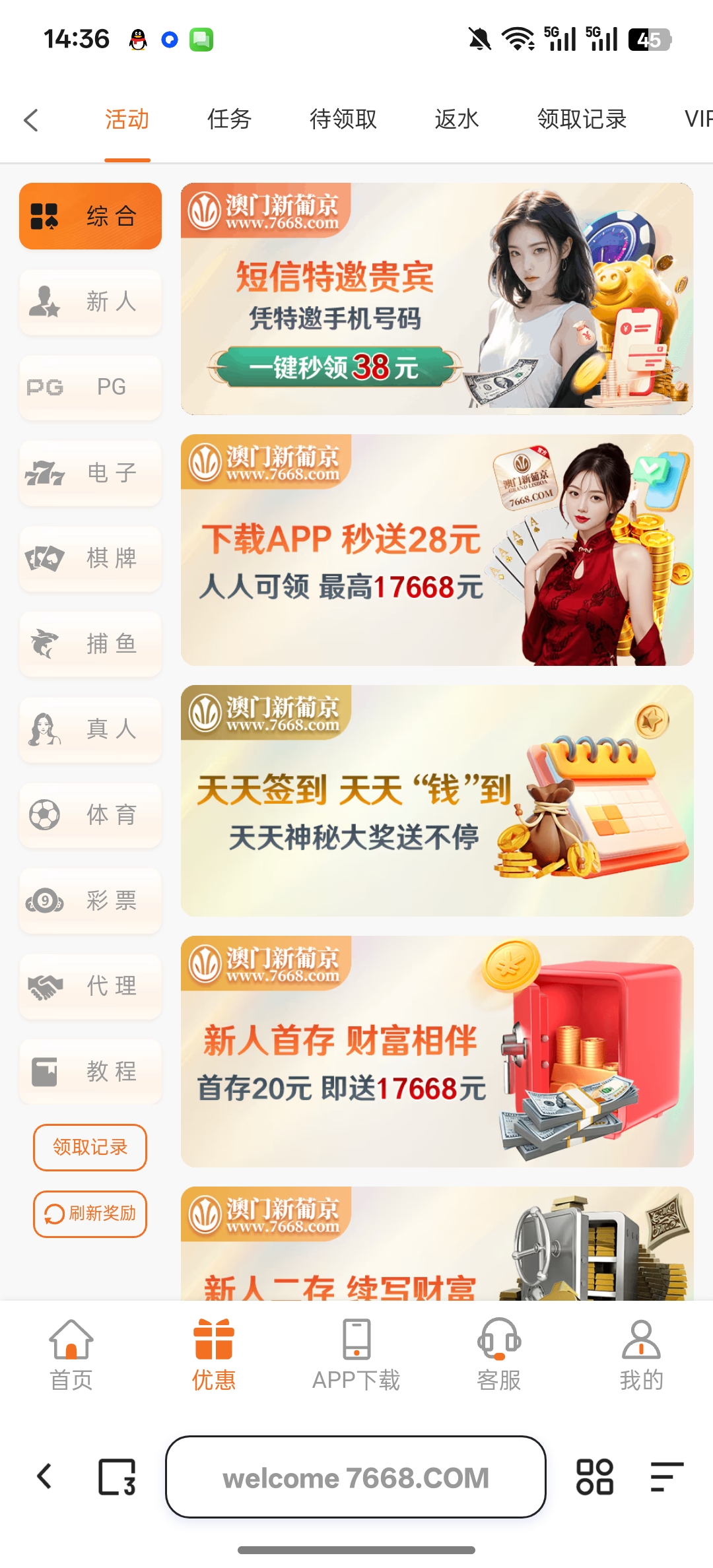
Task: Switch to the 任务 tab
Action: 229,119
